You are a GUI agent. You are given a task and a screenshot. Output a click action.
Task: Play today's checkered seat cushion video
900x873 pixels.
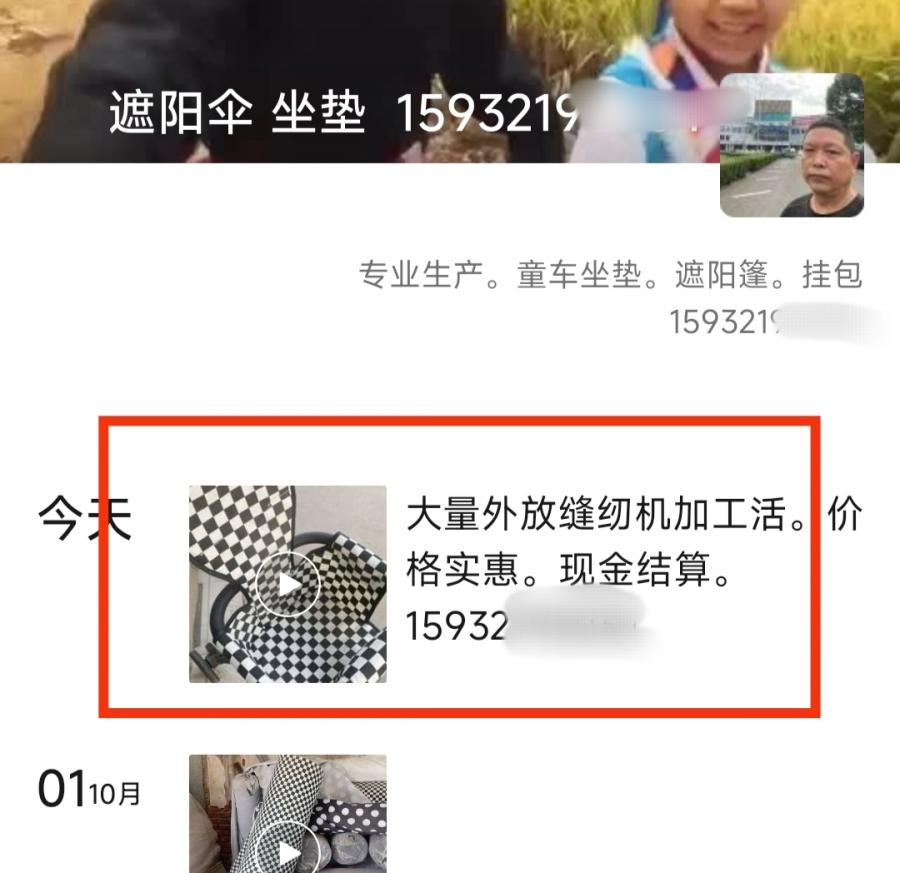tap(287, 584)
